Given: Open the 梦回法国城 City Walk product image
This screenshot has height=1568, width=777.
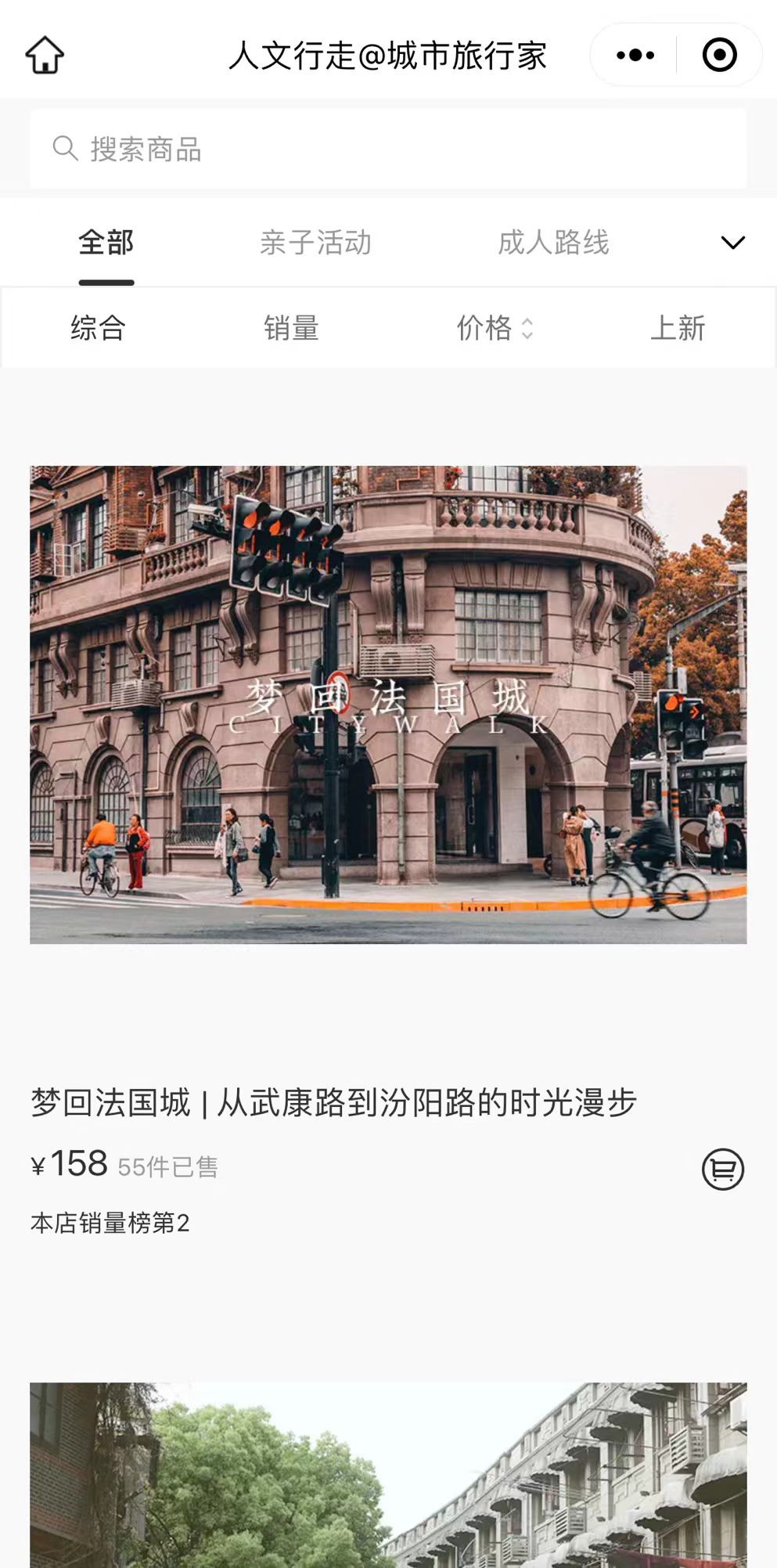Looking at the screenshot, I should 388,705.
